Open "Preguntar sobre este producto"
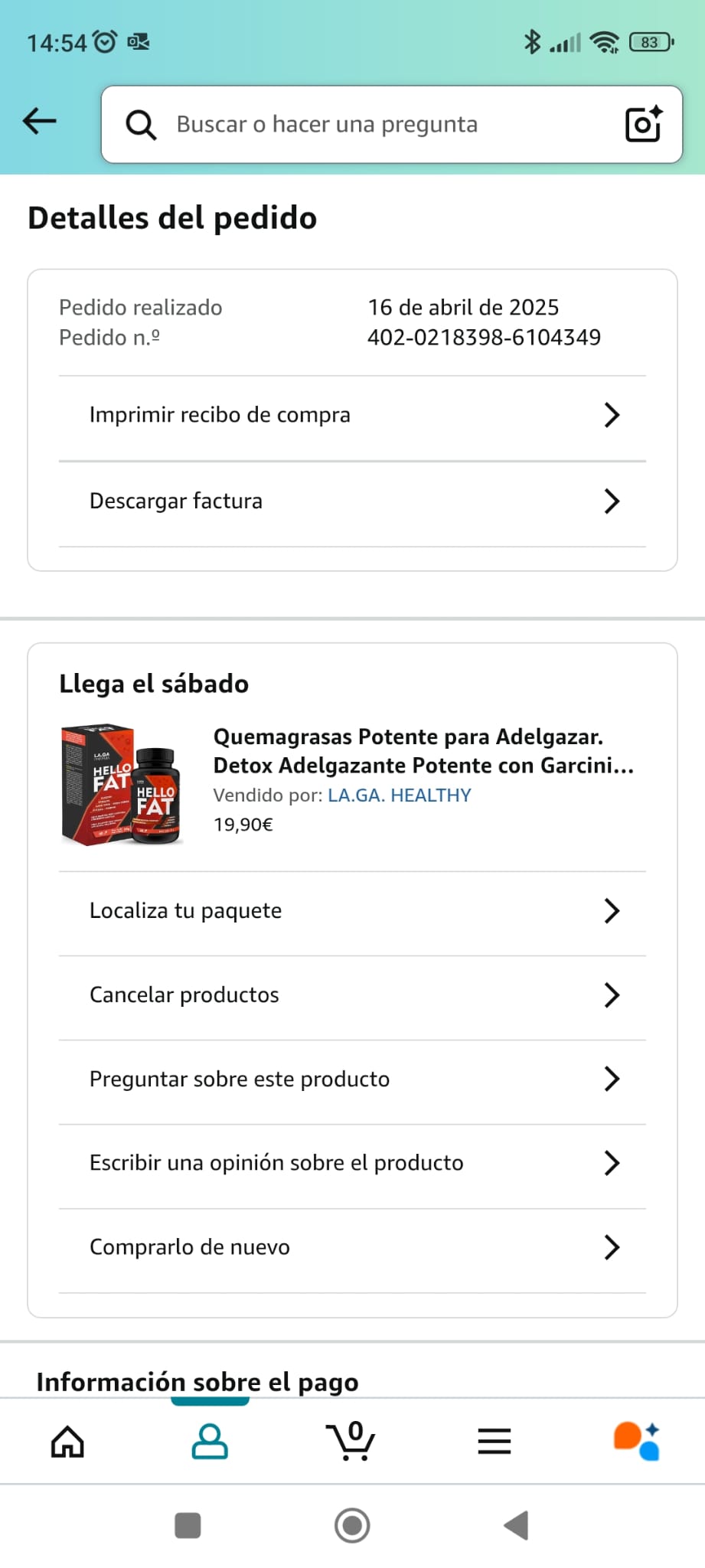This screenshot has width=705, height=1568. point(352,1080)
